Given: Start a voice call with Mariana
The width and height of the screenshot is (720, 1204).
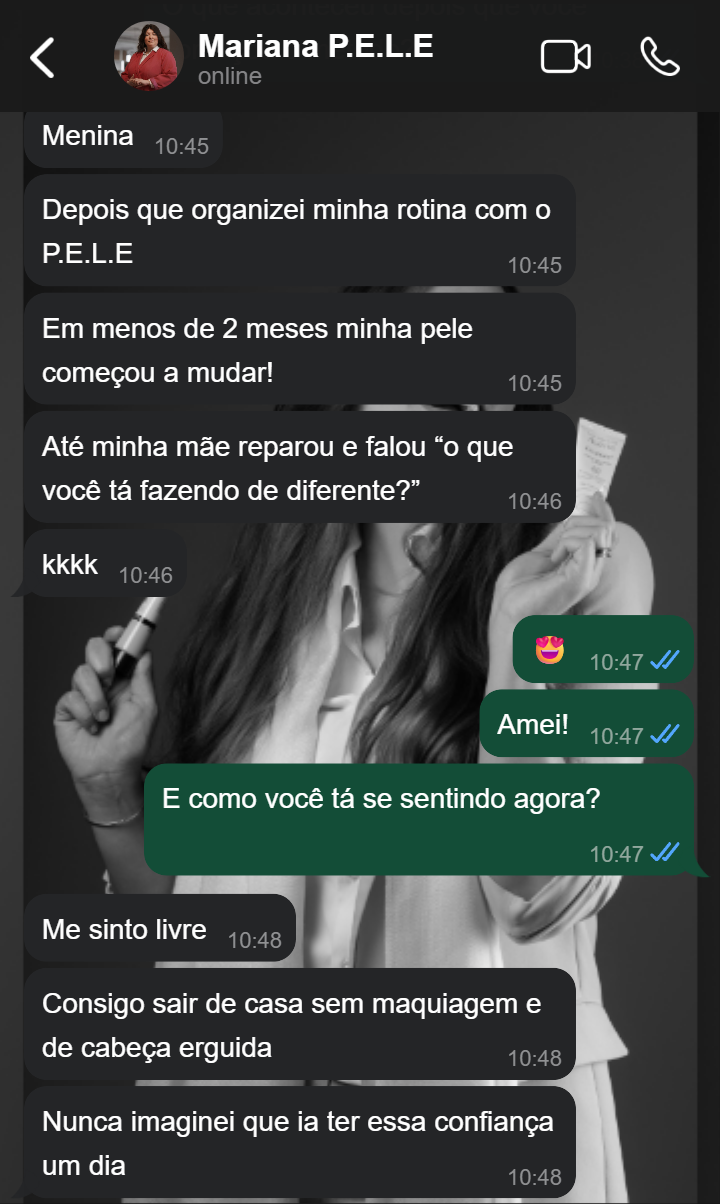Looking at the screenshot, I should (x=660, y=57).
